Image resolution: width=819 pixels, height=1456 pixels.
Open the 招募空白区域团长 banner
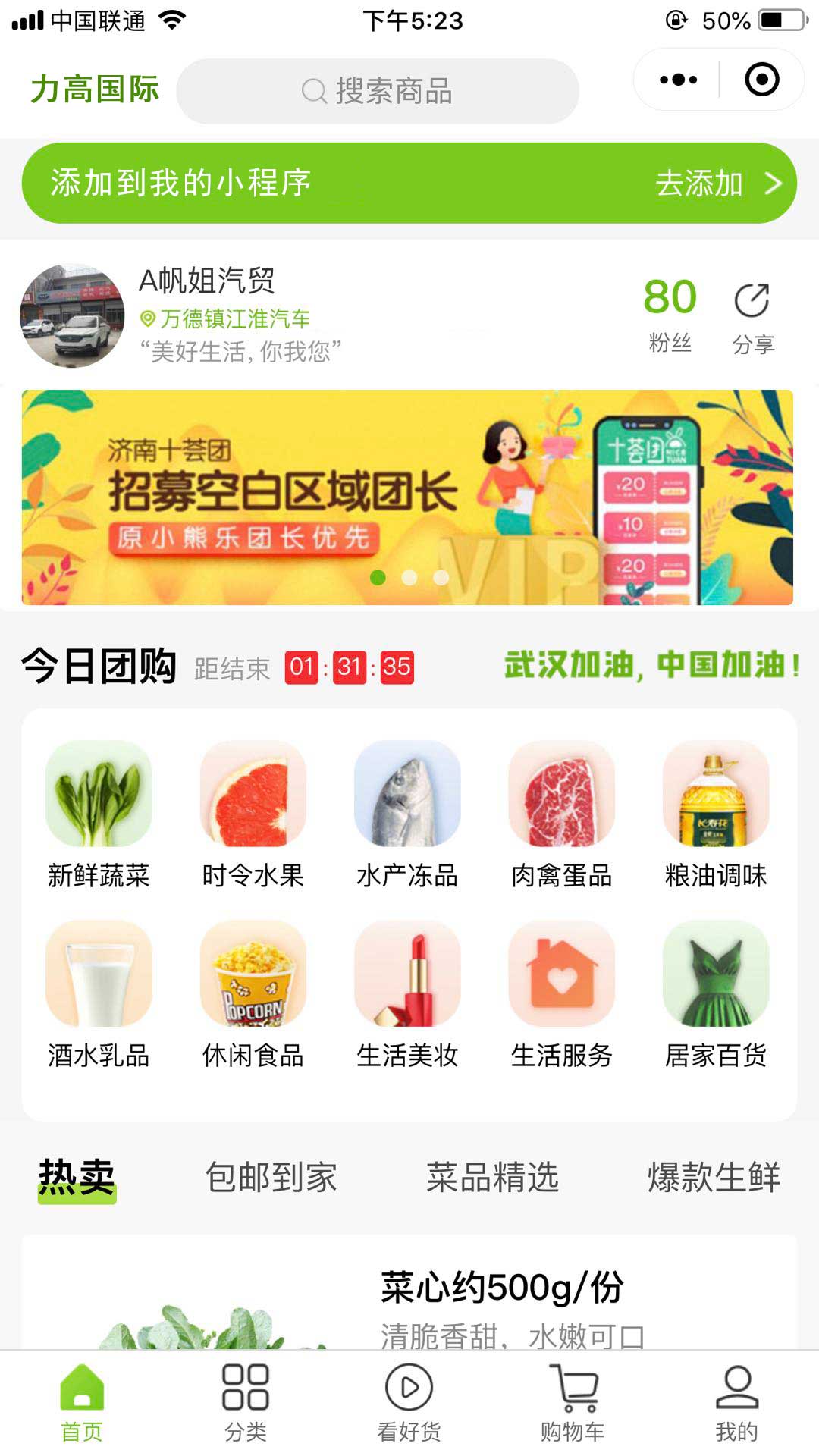click(x=407, y=497)
